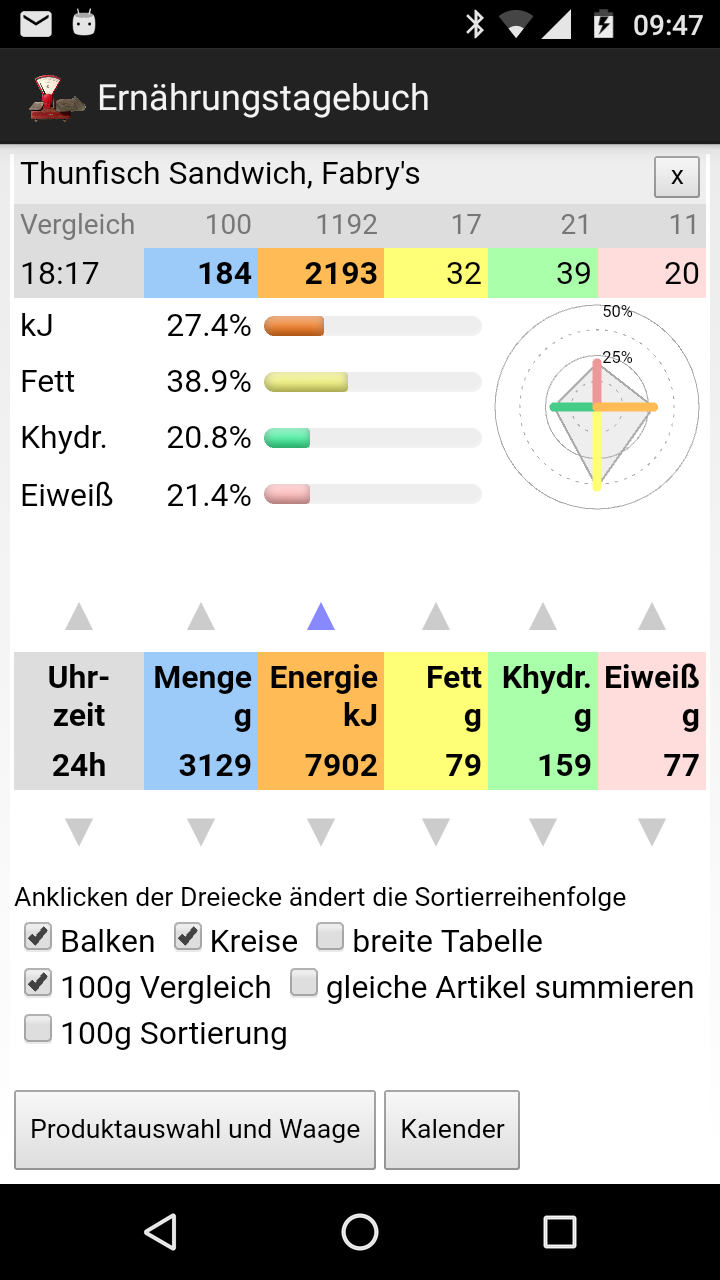Viewport: 720px width, 1280px height.
Task: Enable breite Tabelle
Action: coord(330,937)
